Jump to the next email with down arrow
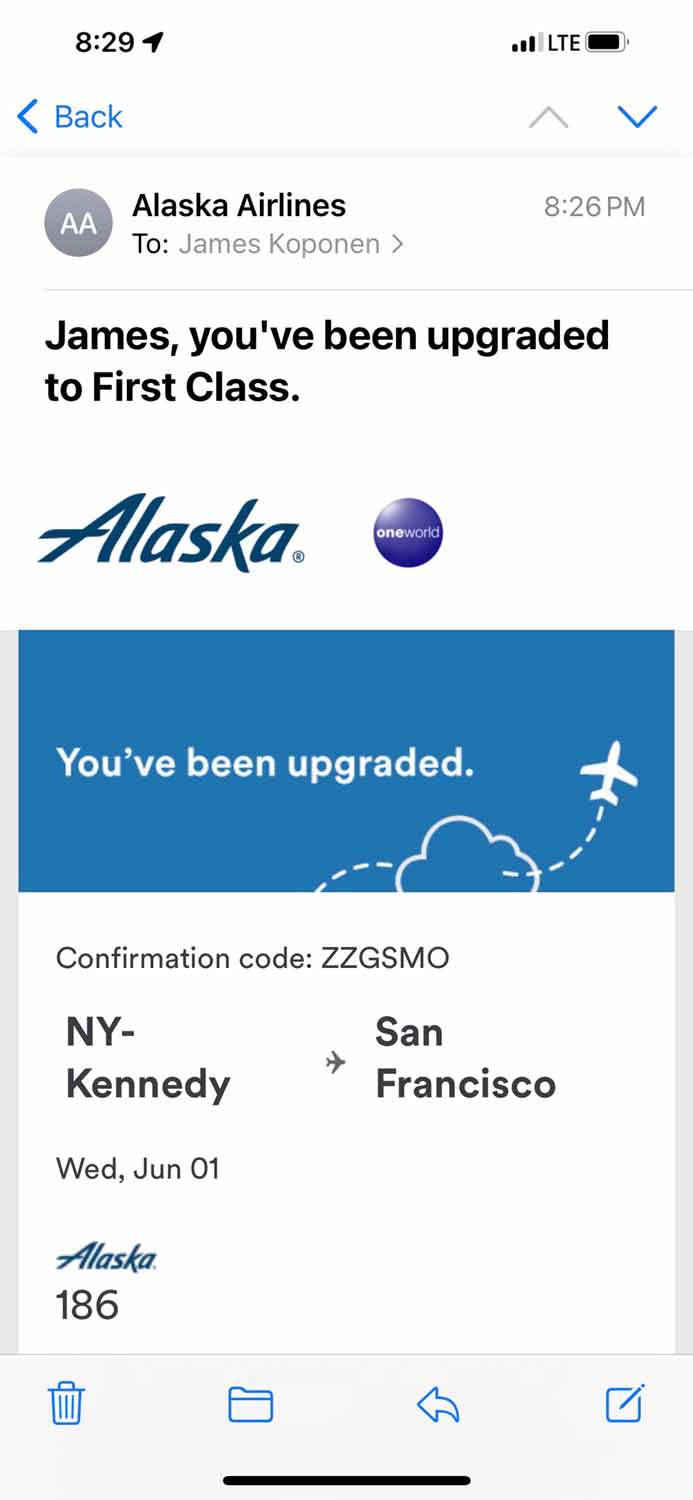The height and width of the screenshot is (1500, 693). pyautogui.click(x=637, y=117)
